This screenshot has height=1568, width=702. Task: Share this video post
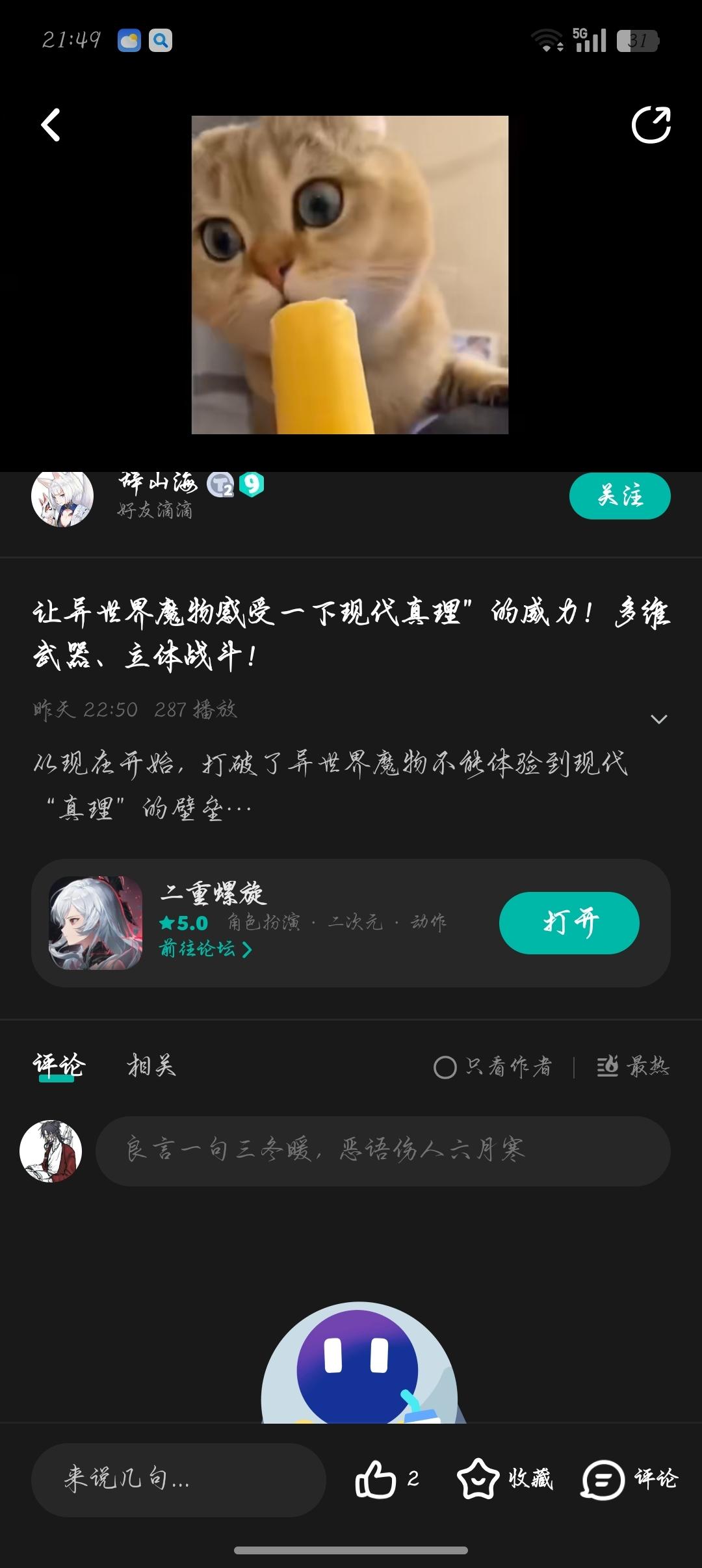(651, 125)
